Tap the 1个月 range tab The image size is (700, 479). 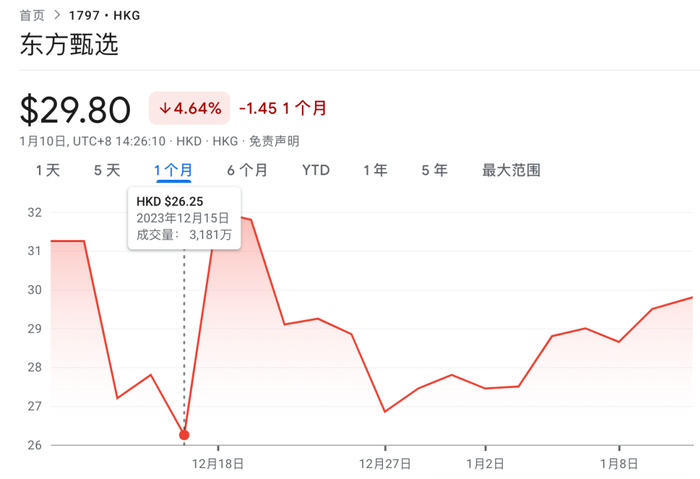(174, 170)
